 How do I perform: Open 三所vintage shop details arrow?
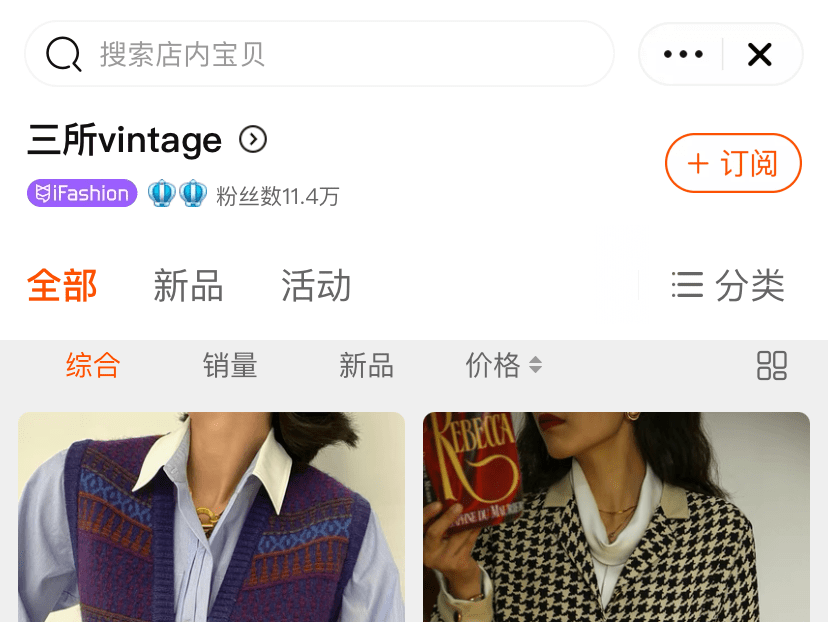tap(253, 139)
